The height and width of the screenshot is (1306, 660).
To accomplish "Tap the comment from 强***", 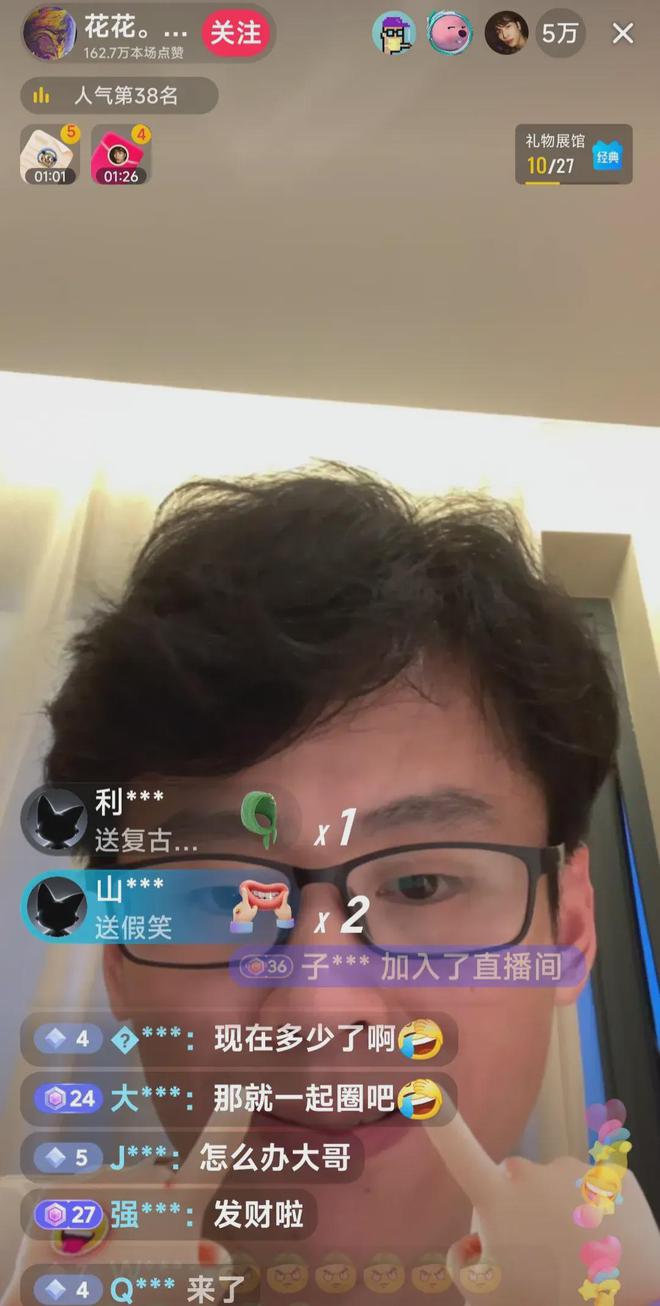I will (x=169, y=1215).
